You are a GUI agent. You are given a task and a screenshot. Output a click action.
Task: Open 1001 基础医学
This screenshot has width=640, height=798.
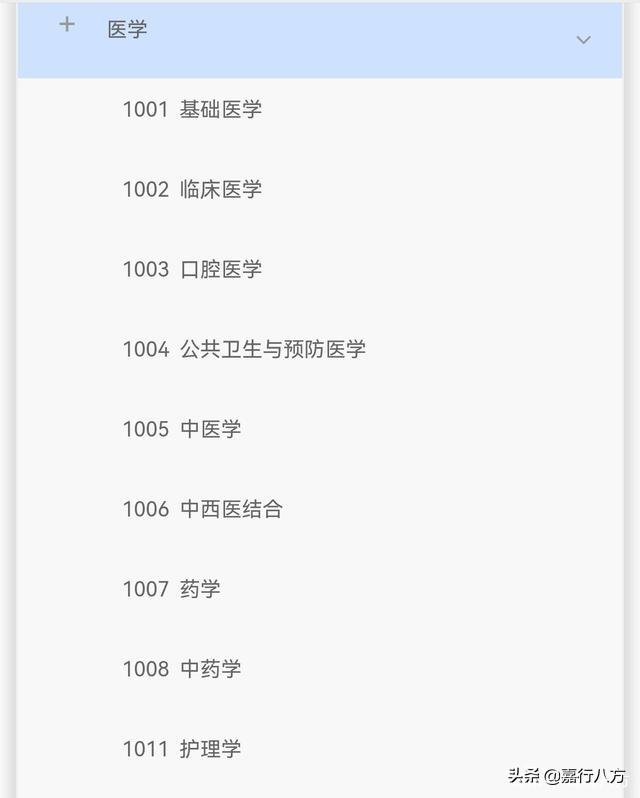(192, 109)
